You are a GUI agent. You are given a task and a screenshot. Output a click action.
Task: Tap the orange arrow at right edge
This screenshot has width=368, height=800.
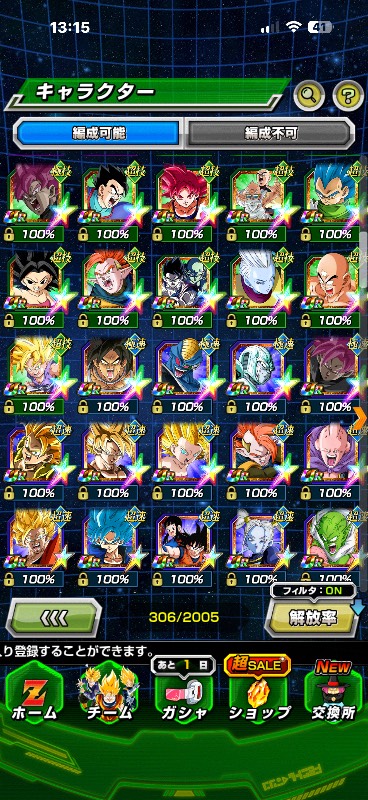point(360,419)
